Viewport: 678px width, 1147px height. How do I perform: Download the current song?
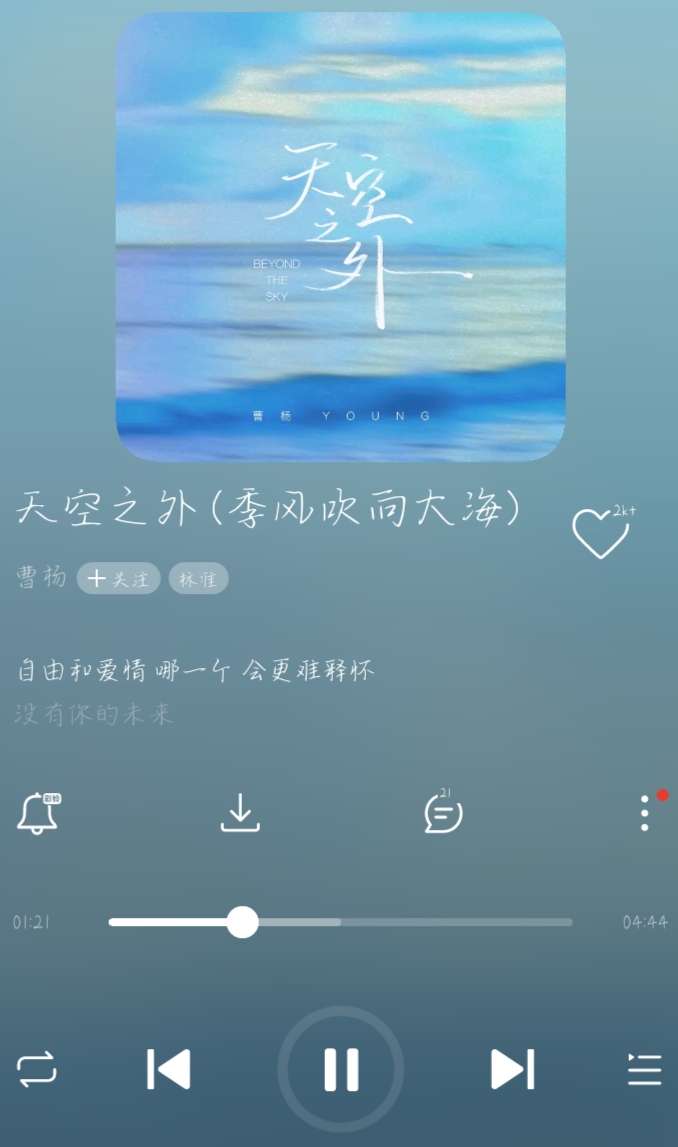(240, 812)
